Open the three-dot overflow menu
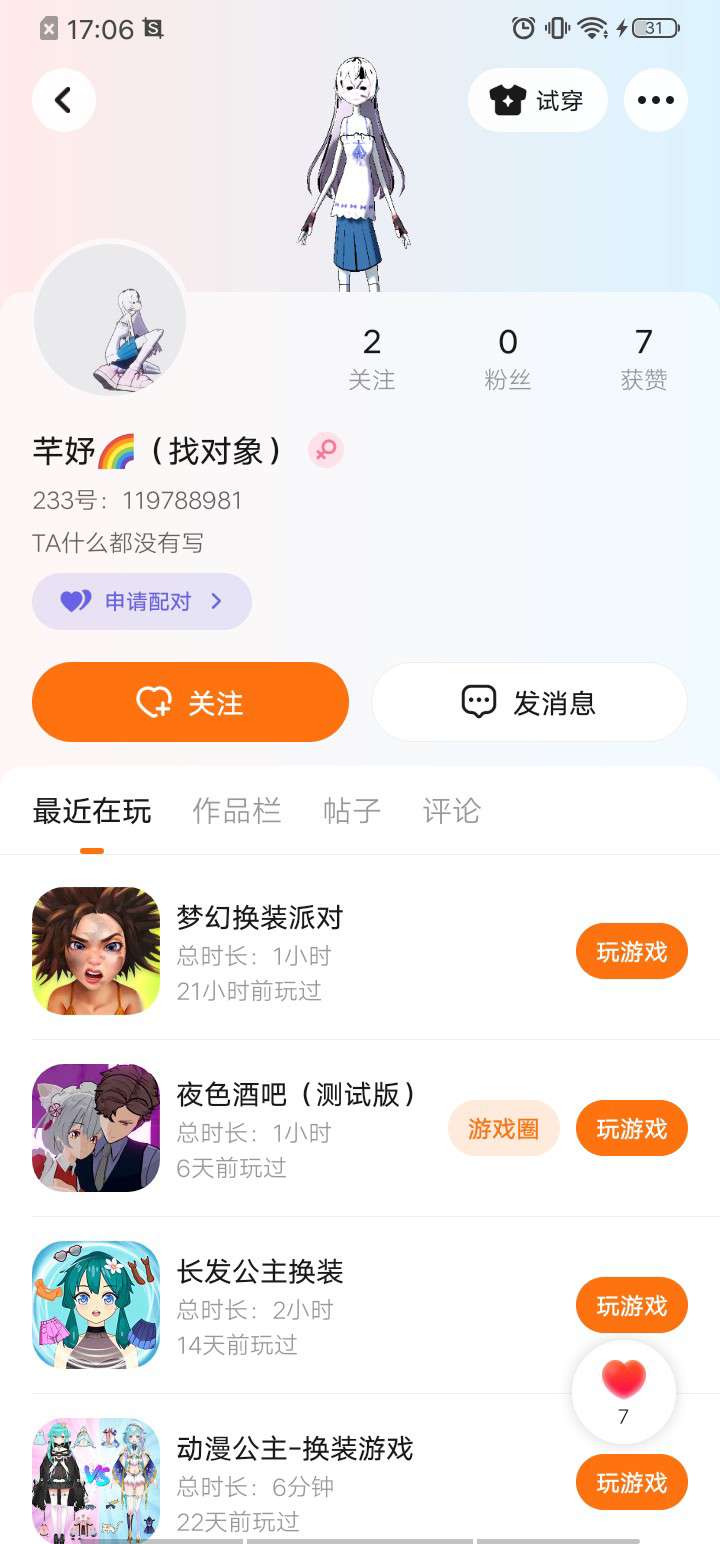 655,100
